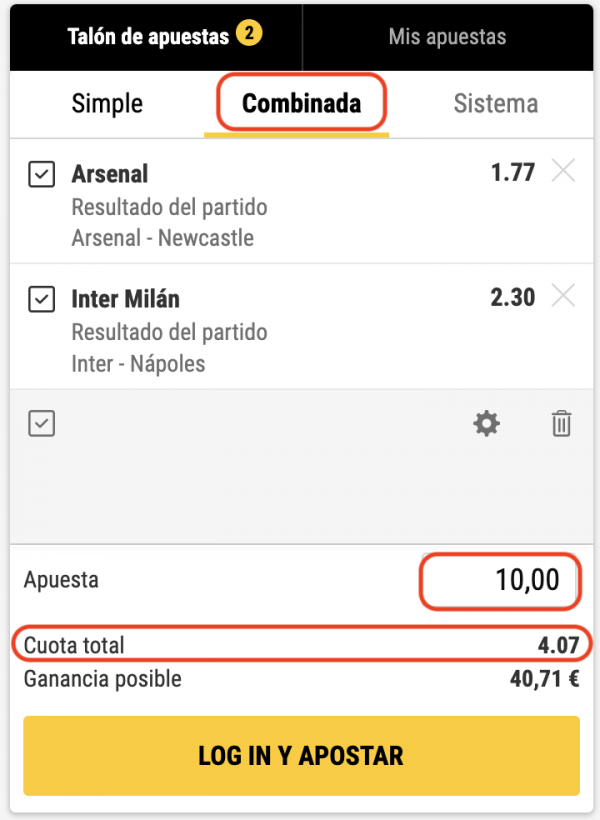The image size is (600, 820).
Task: Uncheck the Inter Milán selection checkbox
Action: 41,299
